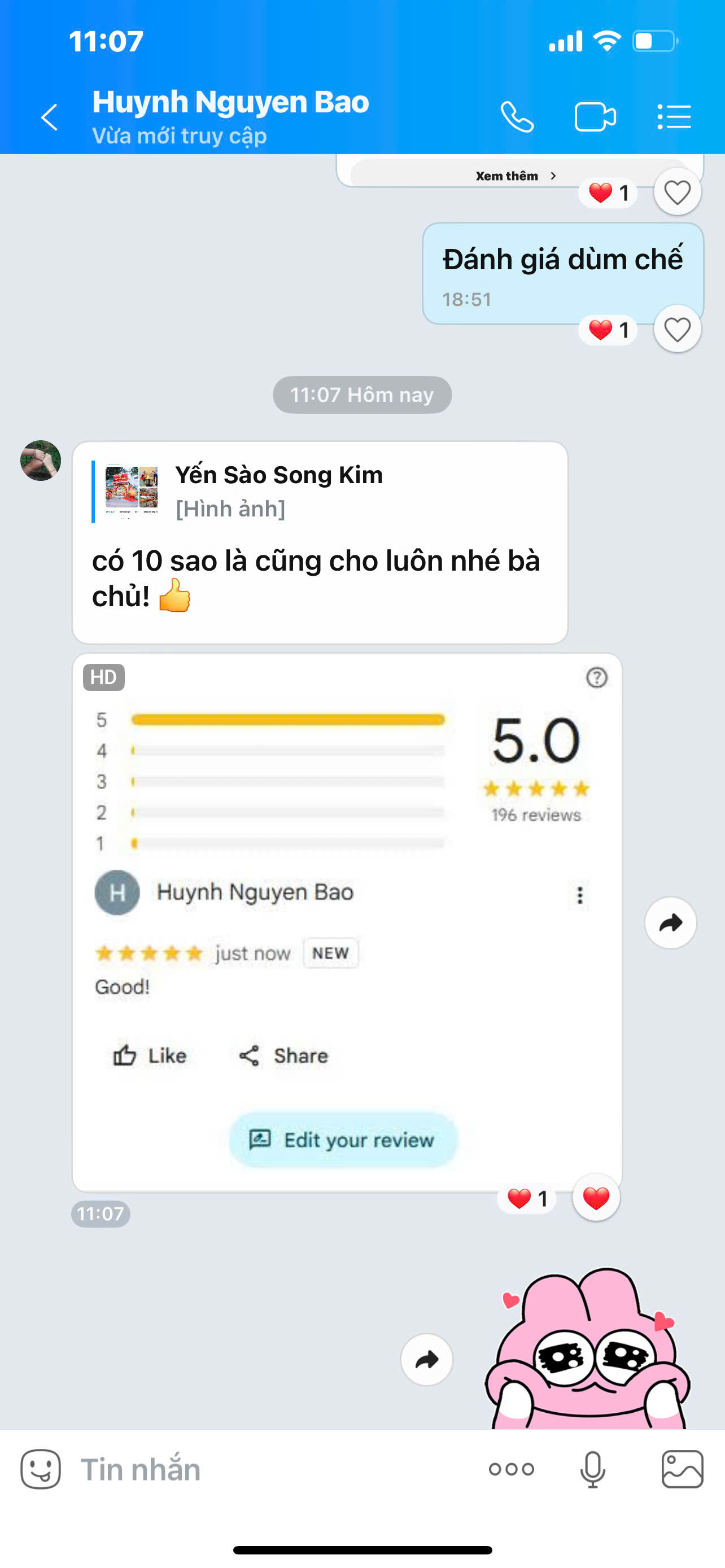The height and width of the screenshot is (1568, 725).
Task: View Huynh Nguyen Bao's profile avatar
Action: 40,460
